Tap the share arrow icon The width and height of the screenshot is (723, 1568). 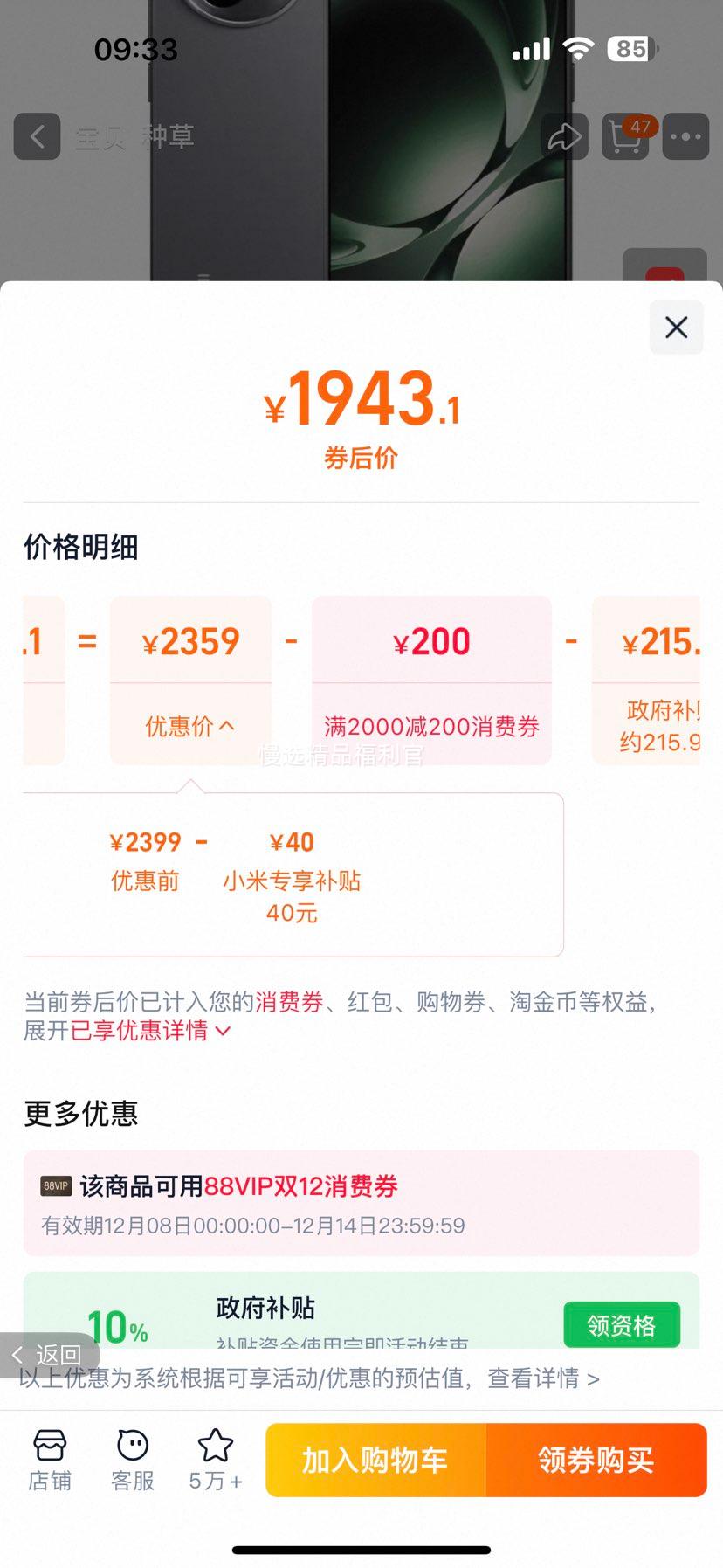tap(566, 137)
